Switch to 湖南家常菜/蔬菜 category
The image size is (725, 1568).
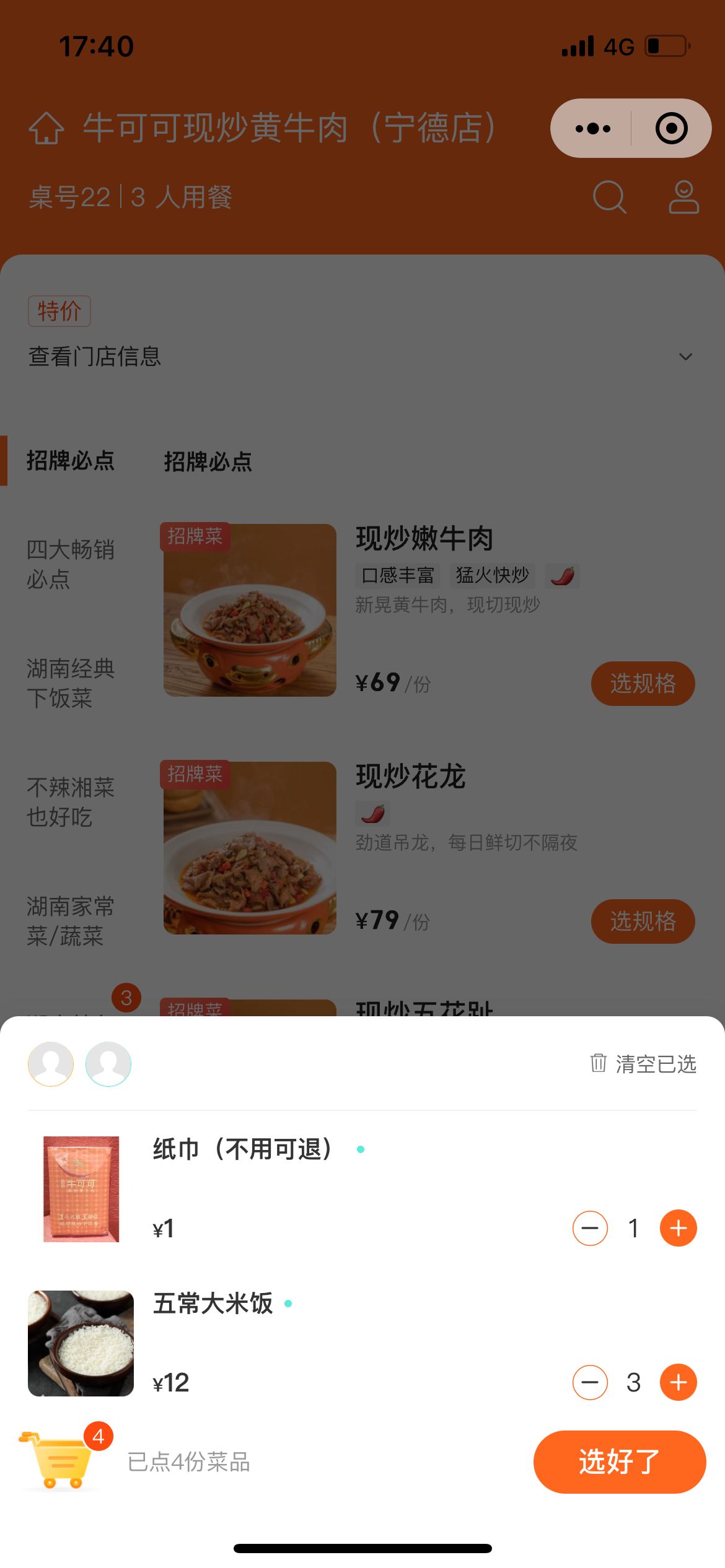tap(70, 921)
